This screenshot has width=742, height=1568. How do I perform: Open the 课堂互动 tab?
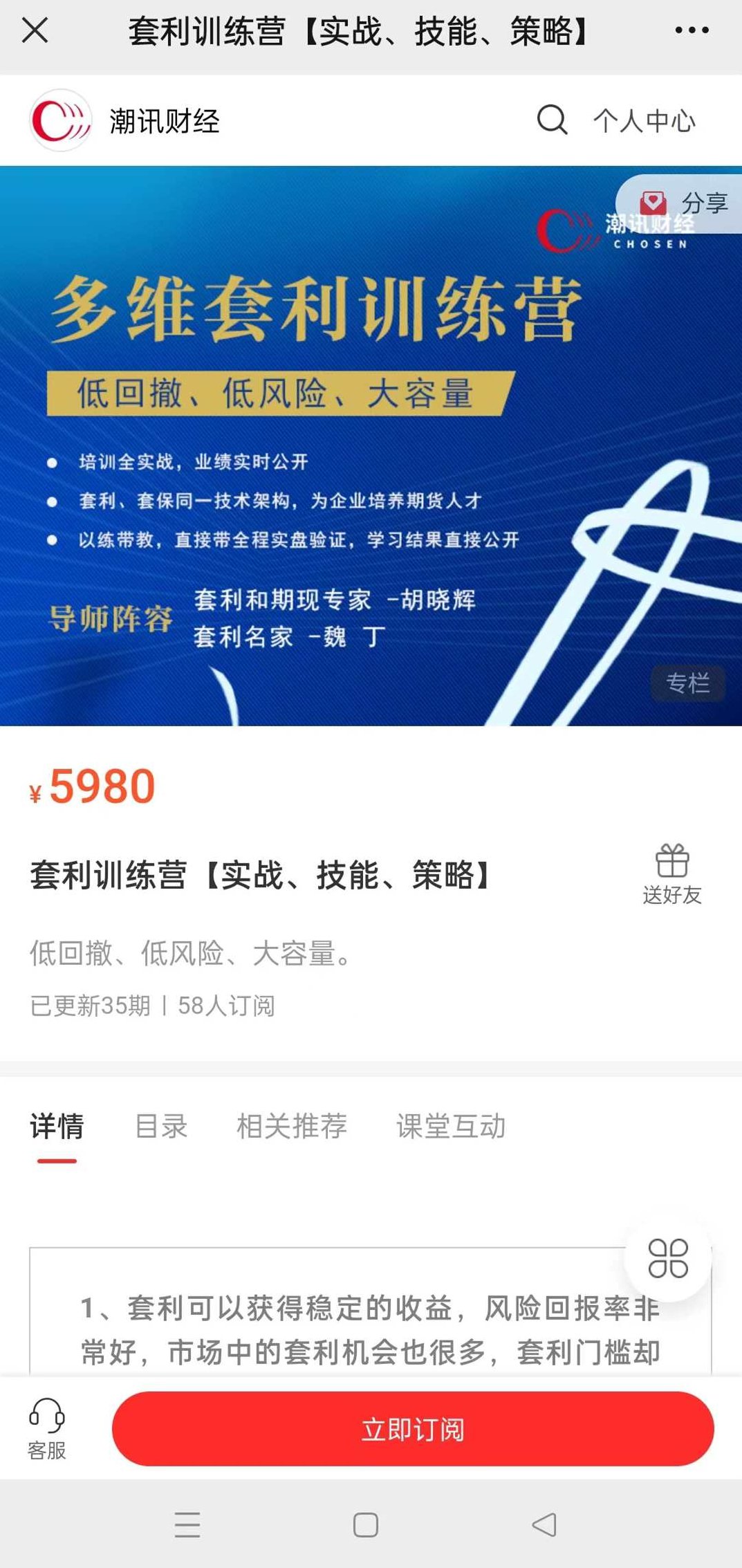pos(450,1126)
